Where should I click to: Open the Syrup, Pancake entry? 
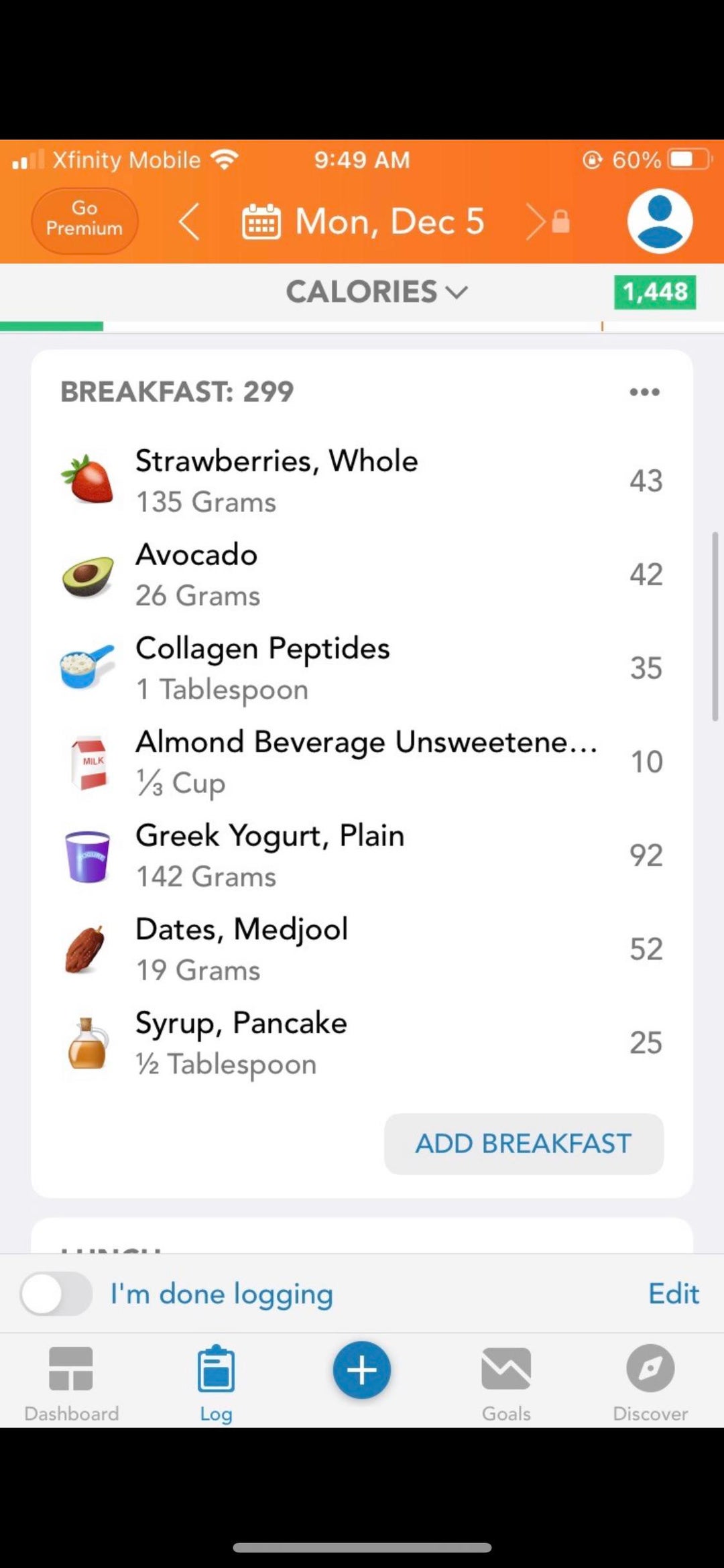click(x=362, y=1042)
